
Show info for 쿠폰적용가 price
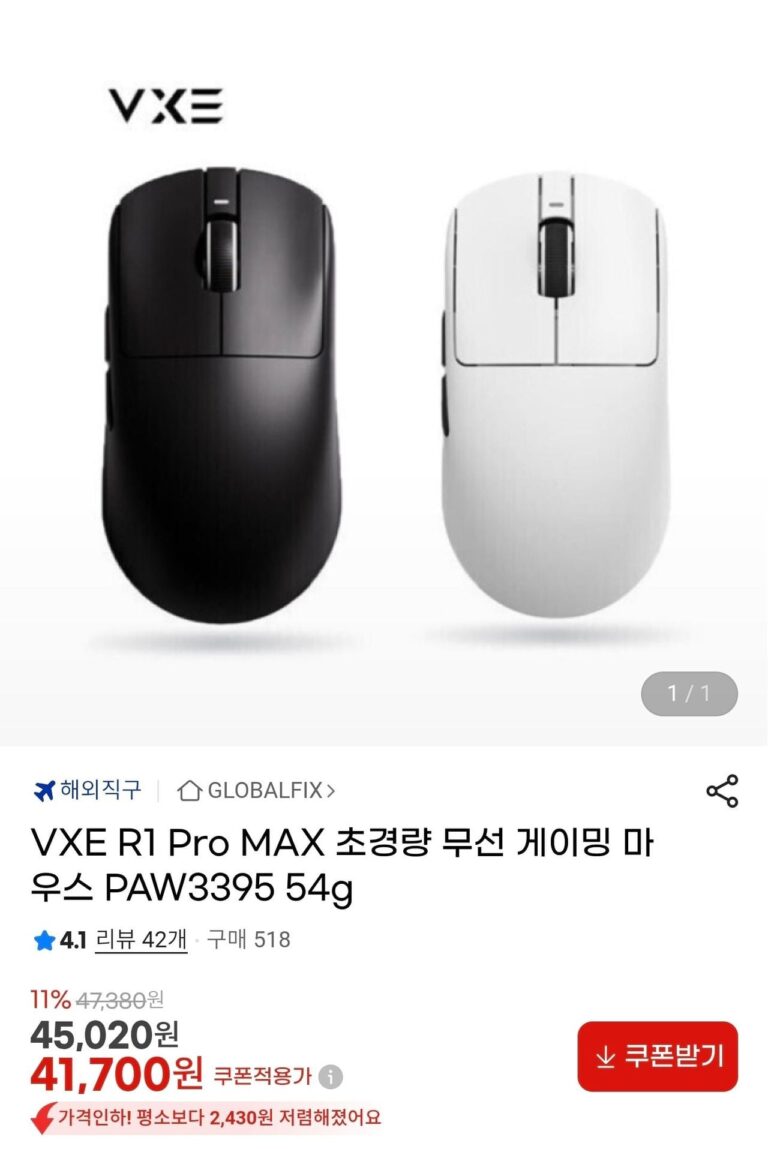(x=331, y=1077)
